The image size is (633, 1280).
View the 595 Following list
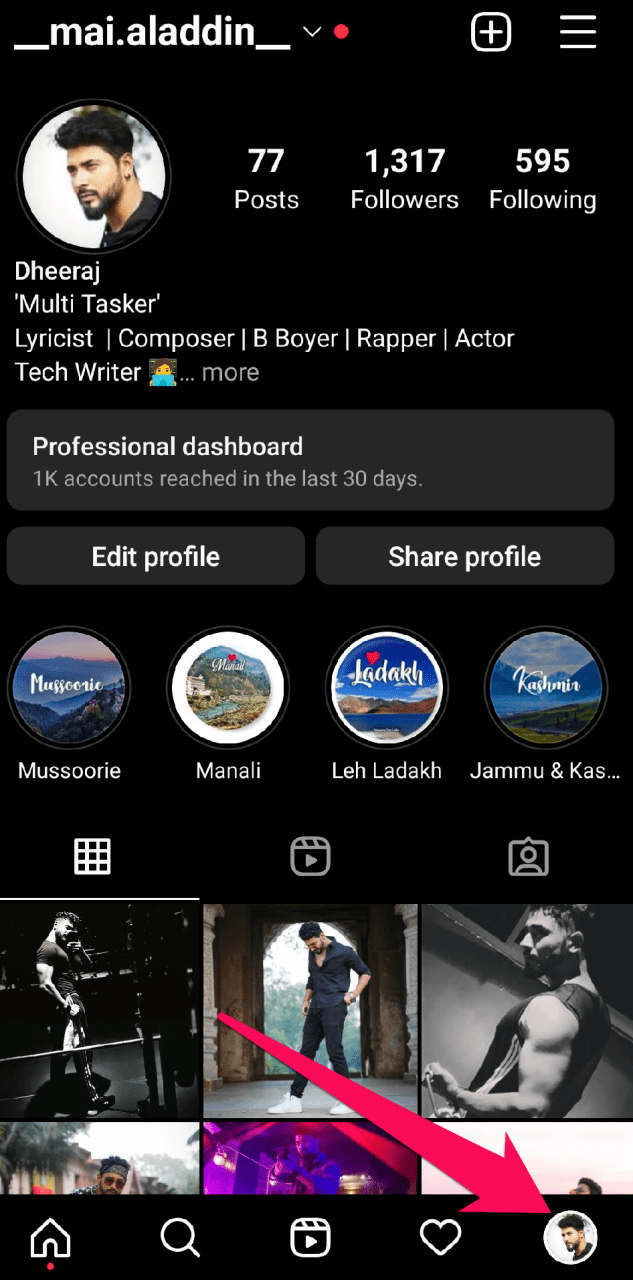pos(542,179)
